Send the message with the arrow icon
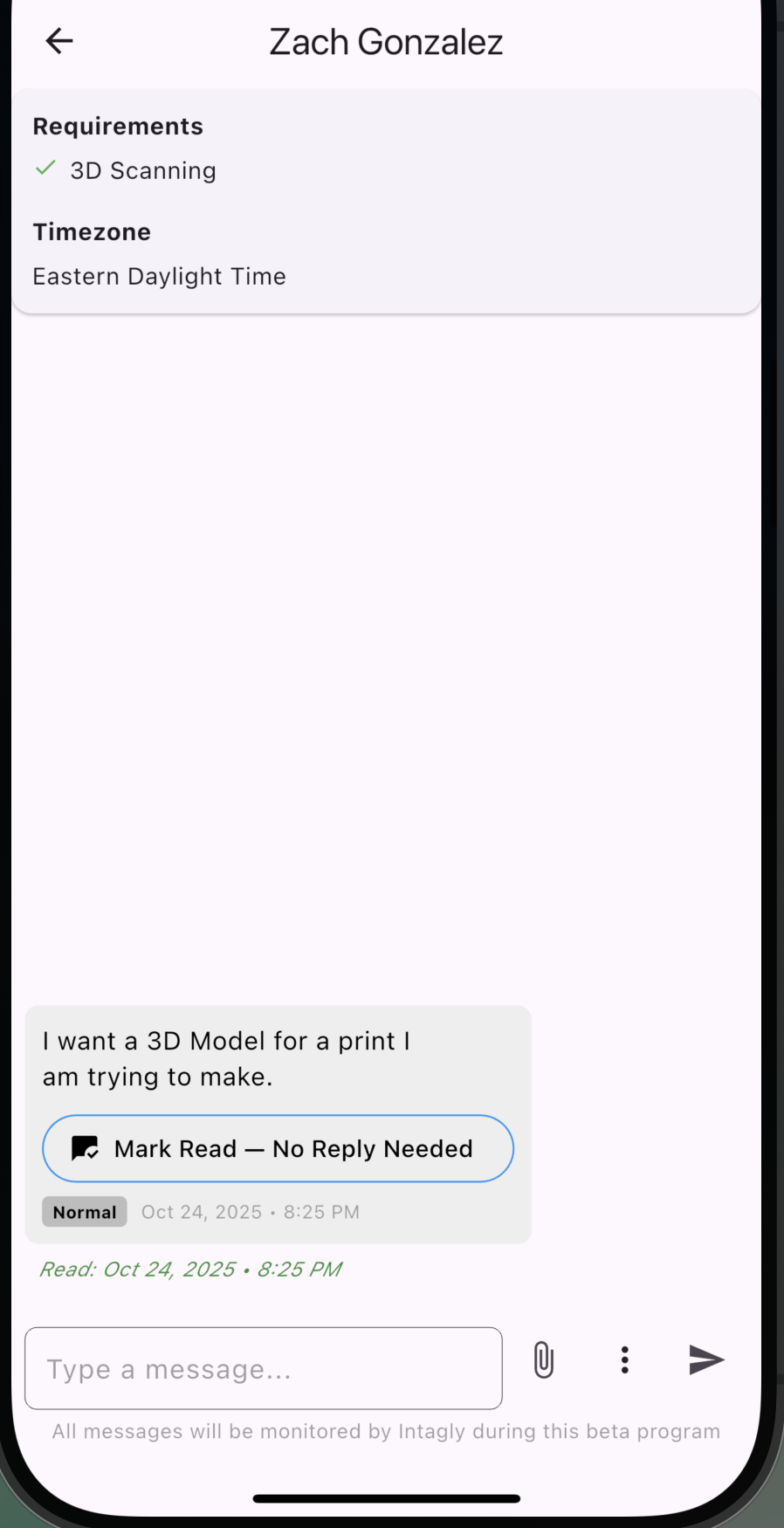Screen dimensions: 784x1528 coord(705,1360)
